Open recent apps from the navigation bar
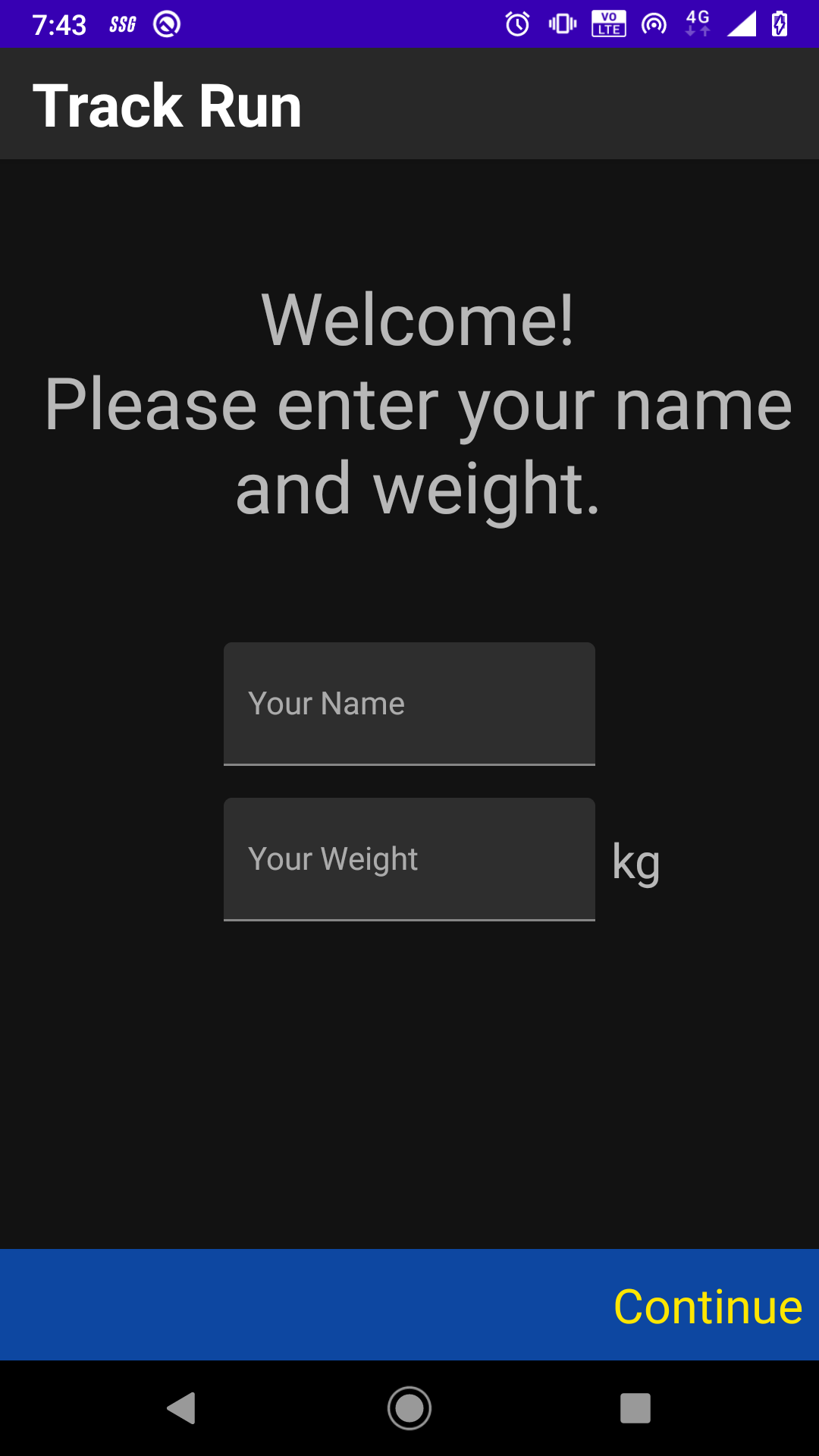Viewport: 819px width, 1456px height. point(635,1408)
